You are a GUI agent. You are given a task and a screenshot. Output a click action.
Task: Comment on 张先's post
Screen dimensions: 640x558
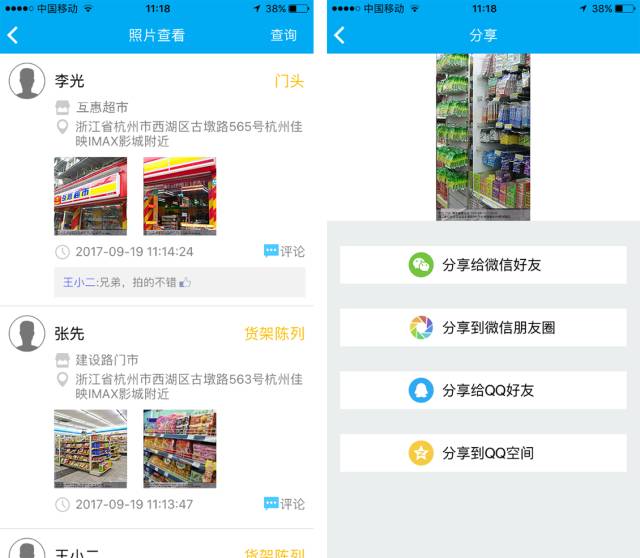[x=285, y=504]
